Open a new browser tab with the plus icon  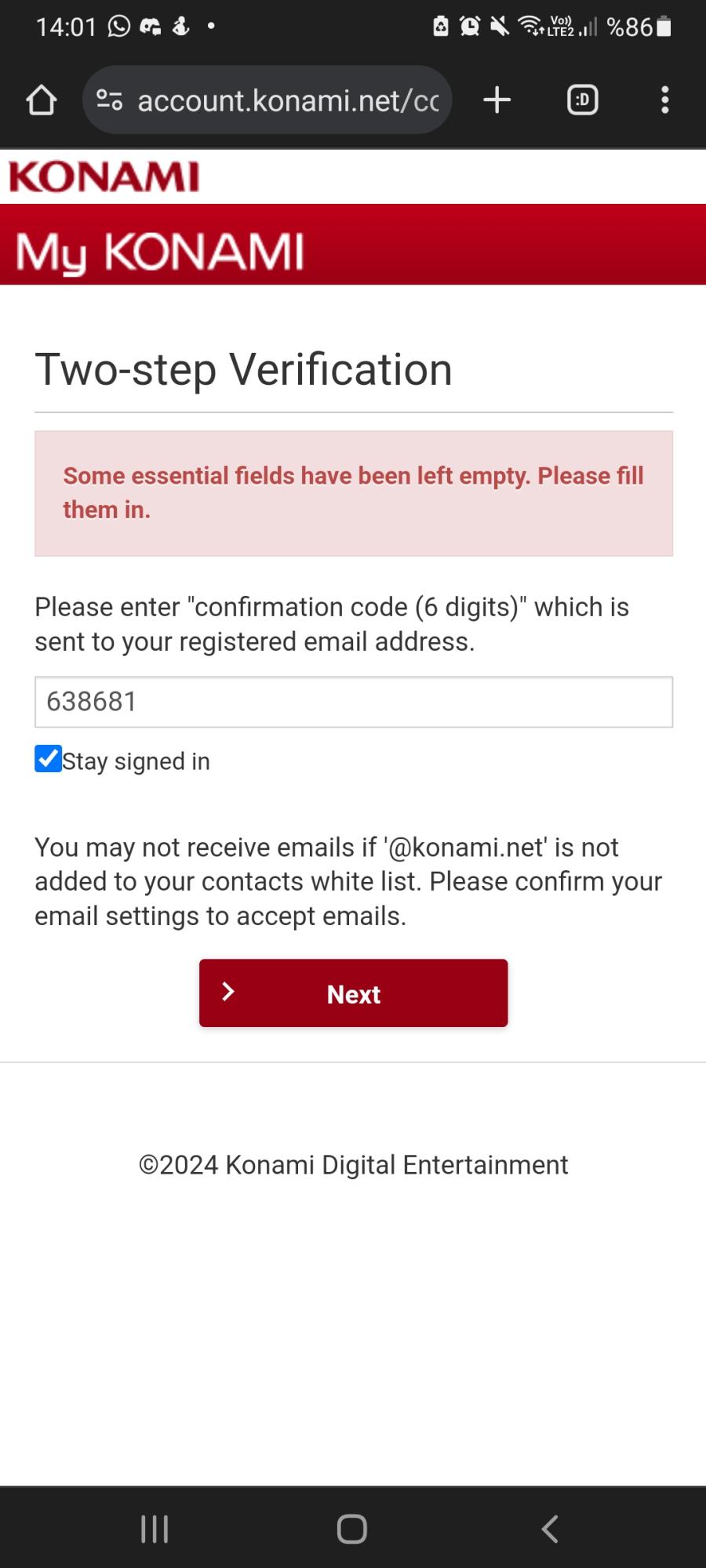pyautogui.click(x=497, y=100)
